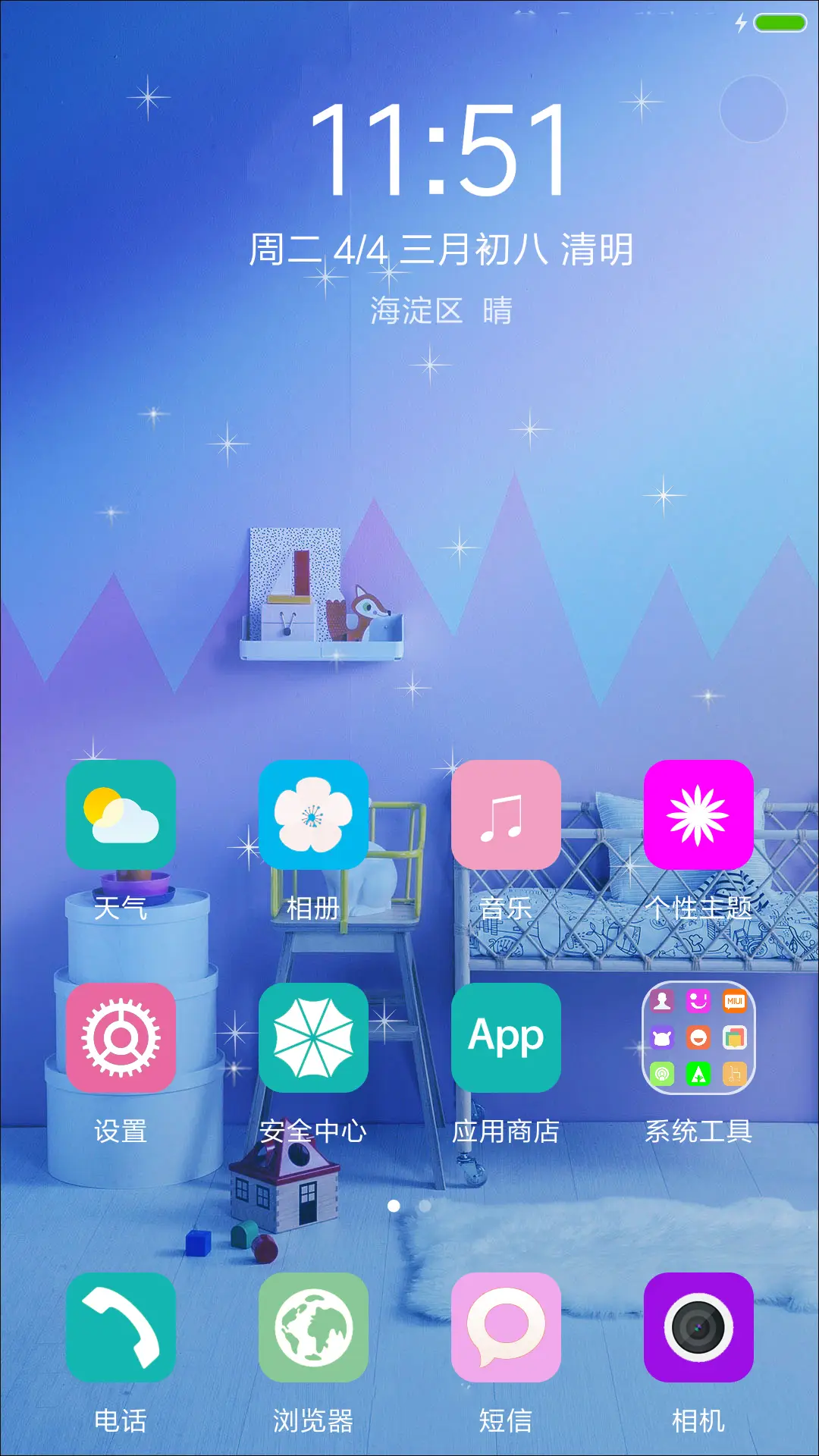Tap the active home screen page indicator dot
Screen dimensions: 819x1456
(x=393, y=1205)
